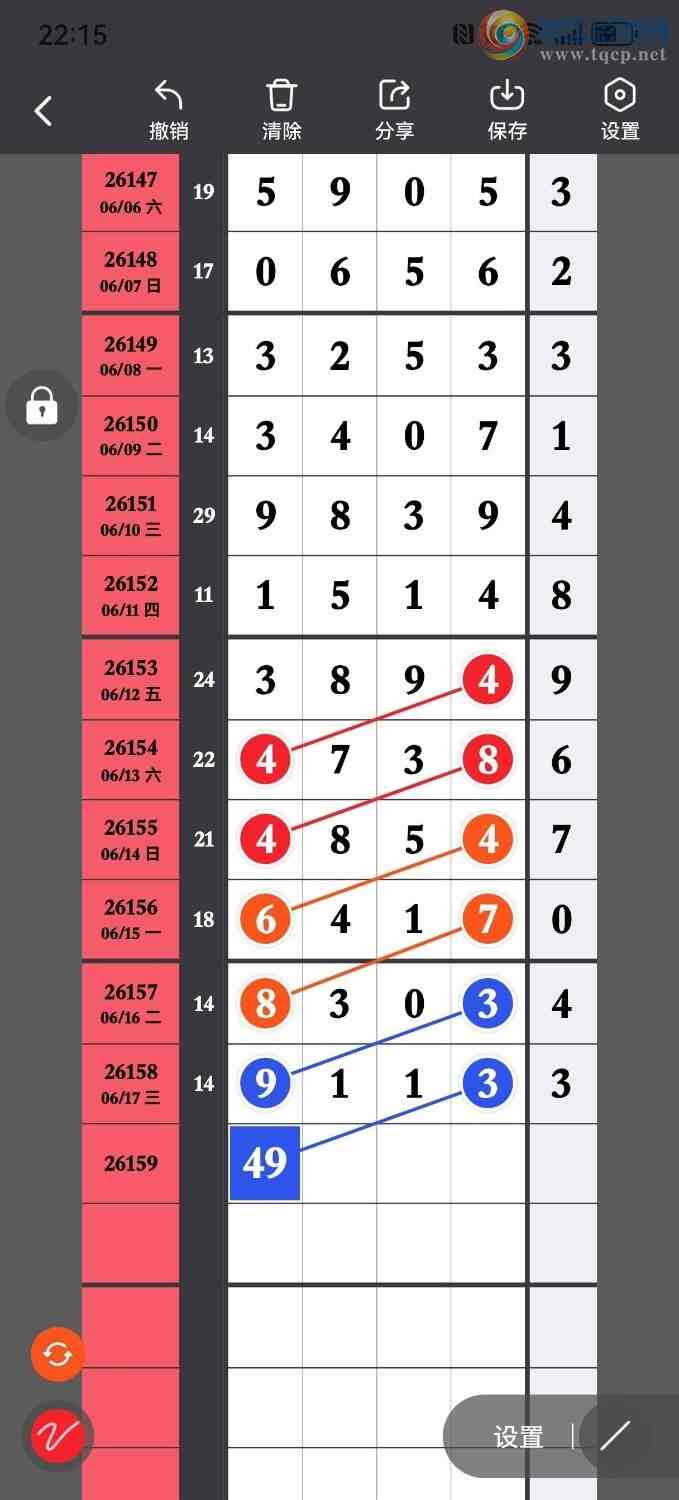Tap the red curve drawing button

coord(58,1438)
